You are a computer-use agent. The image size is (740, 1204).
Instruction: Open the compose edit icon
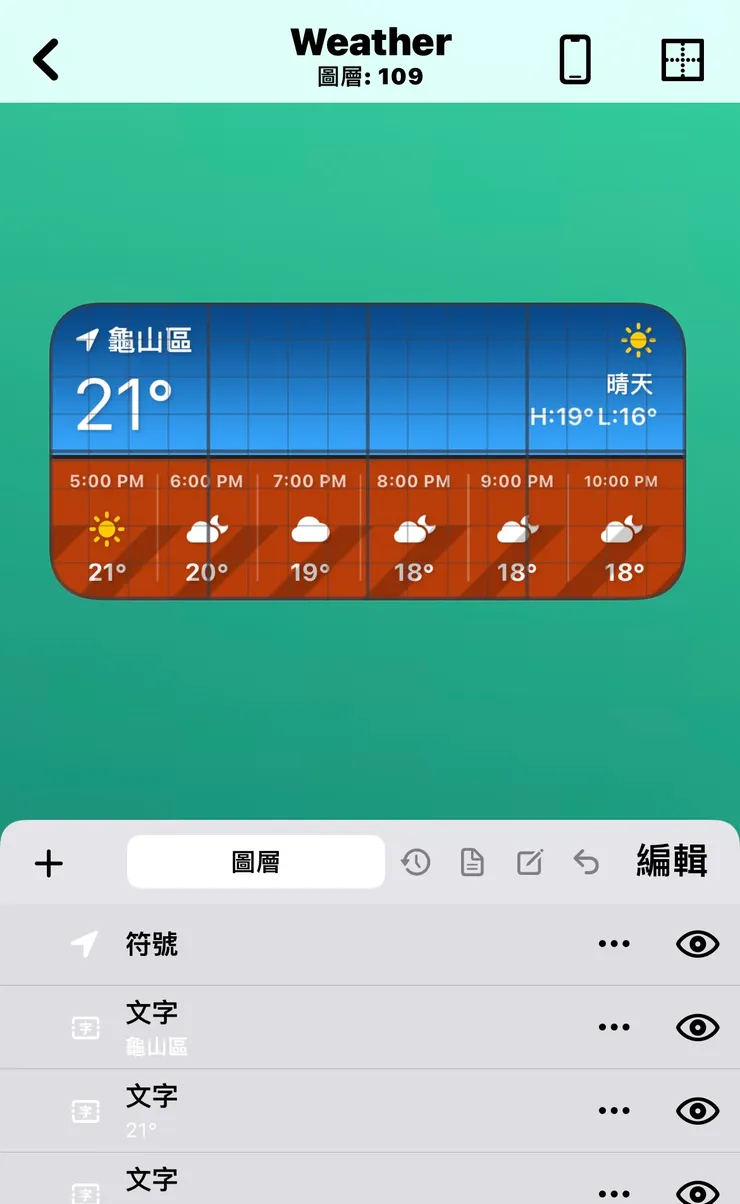[x=529, y=861]
